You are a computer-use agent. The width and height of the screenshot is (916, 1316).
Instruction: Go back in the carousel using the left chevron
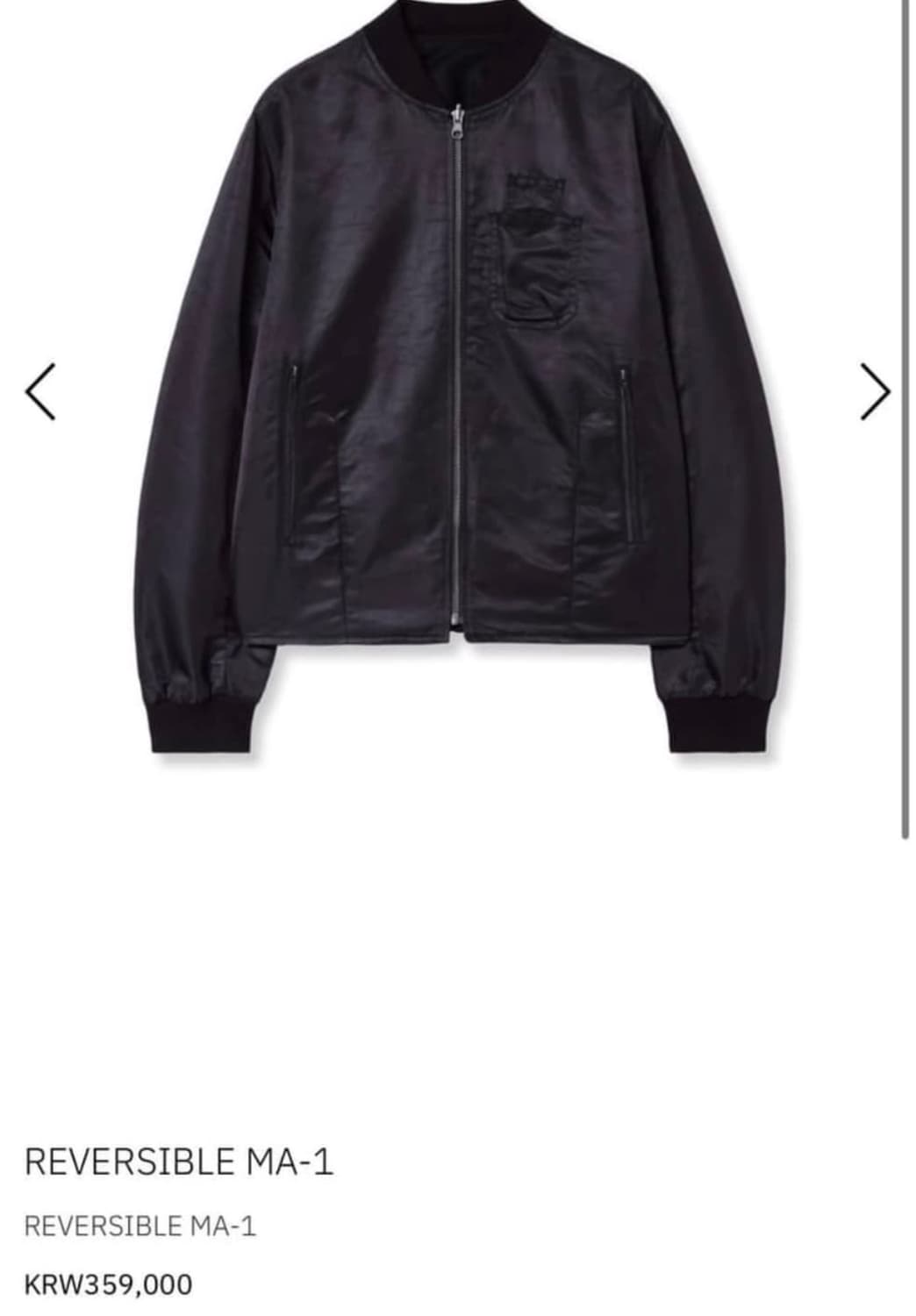[x=41, y=389]
